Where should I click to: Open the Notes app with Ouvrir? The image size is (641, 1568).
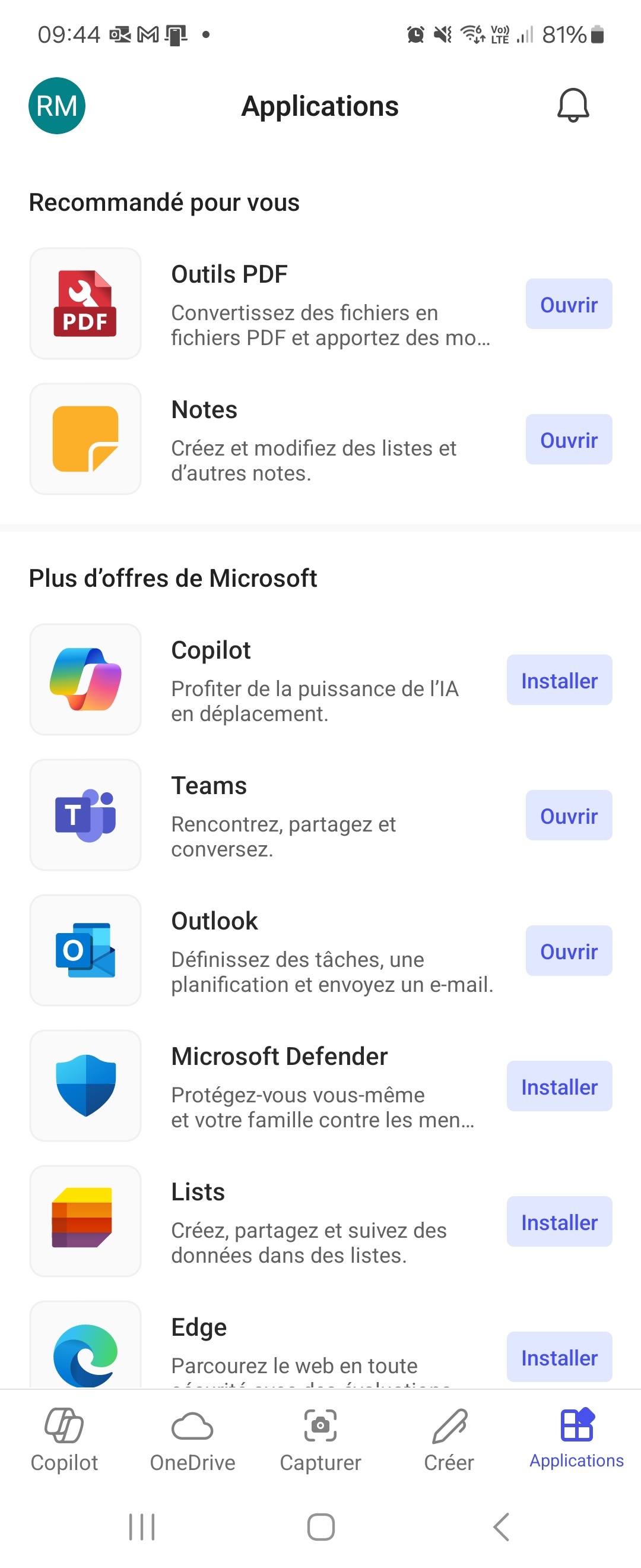pyautogui.click(x=568, y=440)
